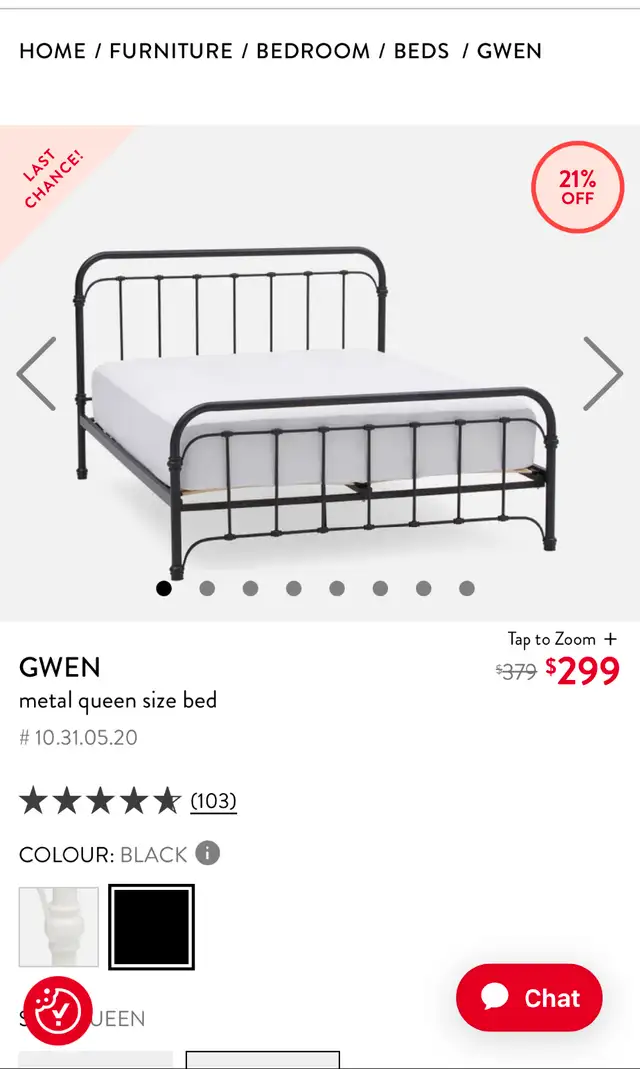The width and height of the screenshot is (640, 1069).
Task: Open the Furniture breadcrumb link
Action: 171,51
